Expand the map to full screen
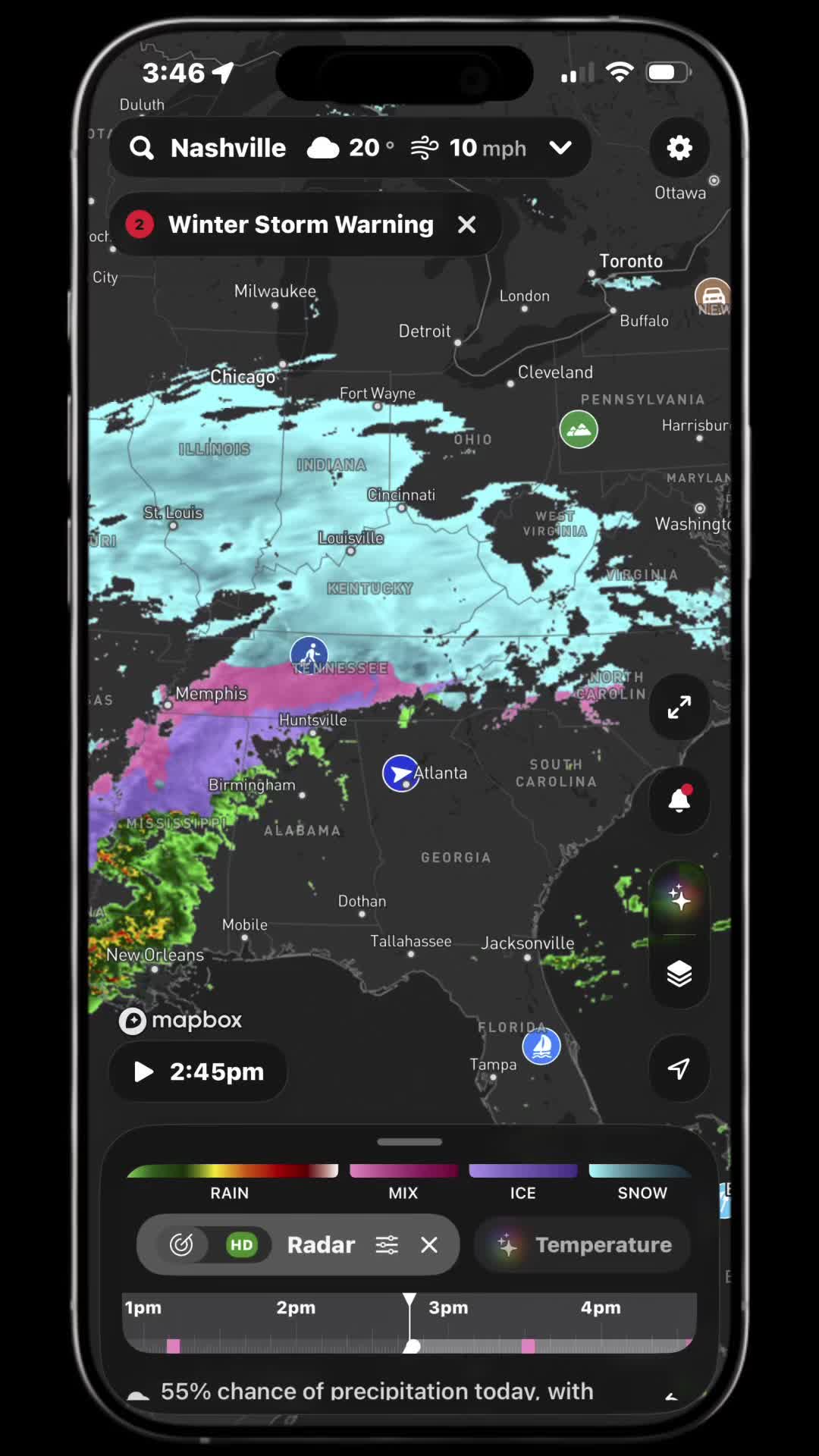The width and height of the screenshot is (819, 1456). coord(679,707)
